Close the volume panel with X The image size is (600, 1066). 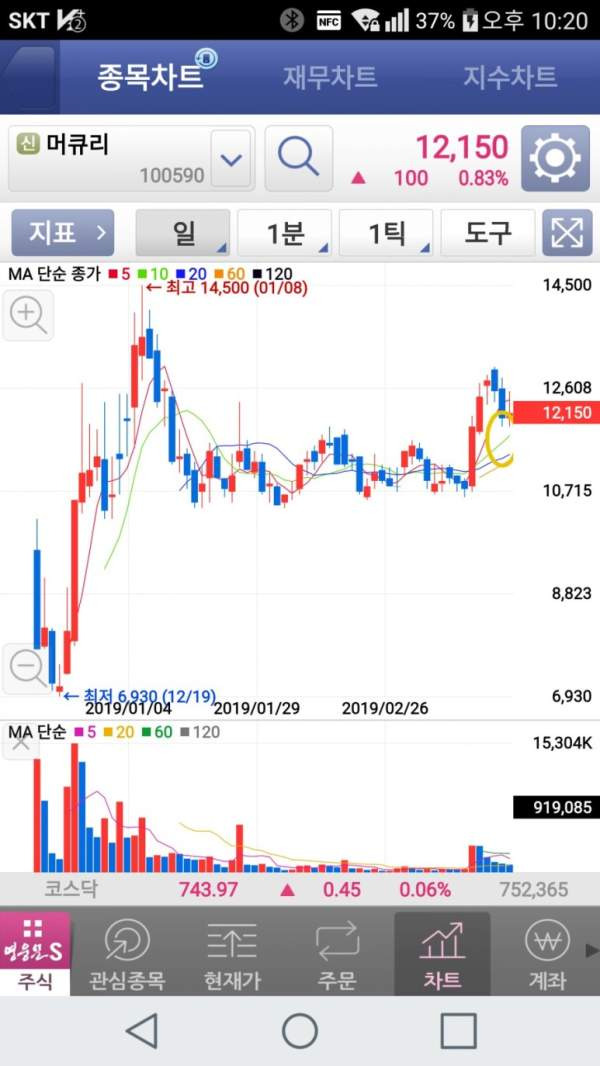click(20, 742)
